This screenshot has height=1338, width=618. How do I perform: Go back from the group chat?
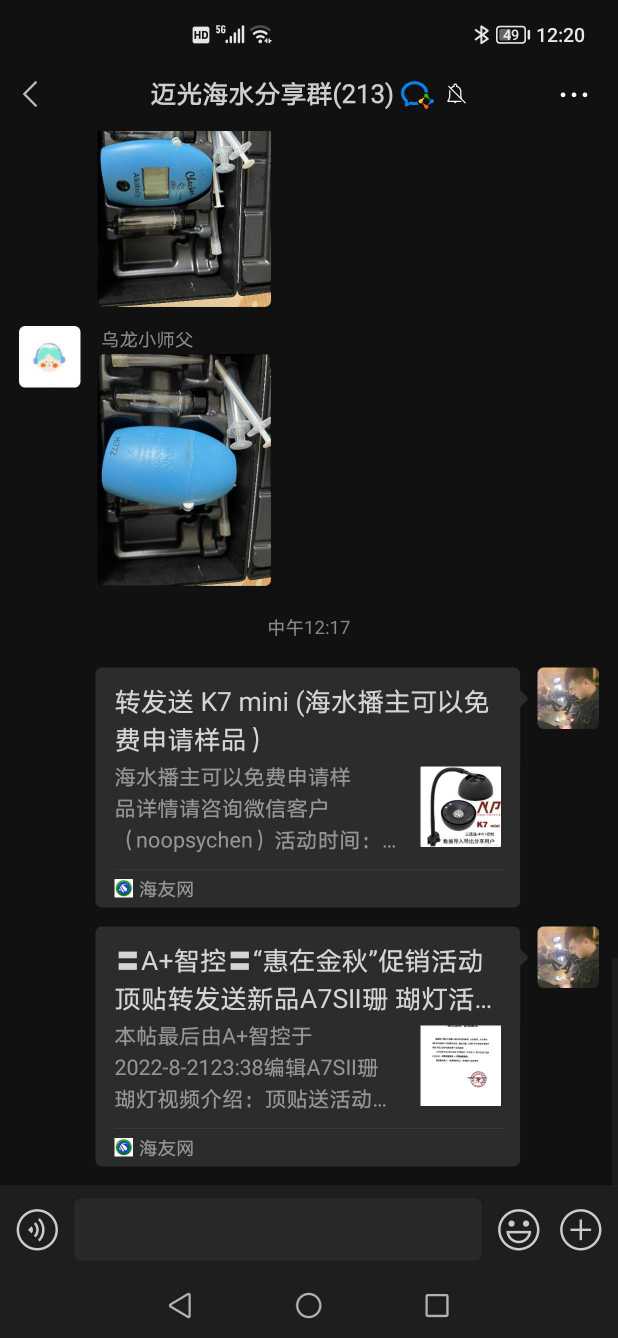coord(30,95)
